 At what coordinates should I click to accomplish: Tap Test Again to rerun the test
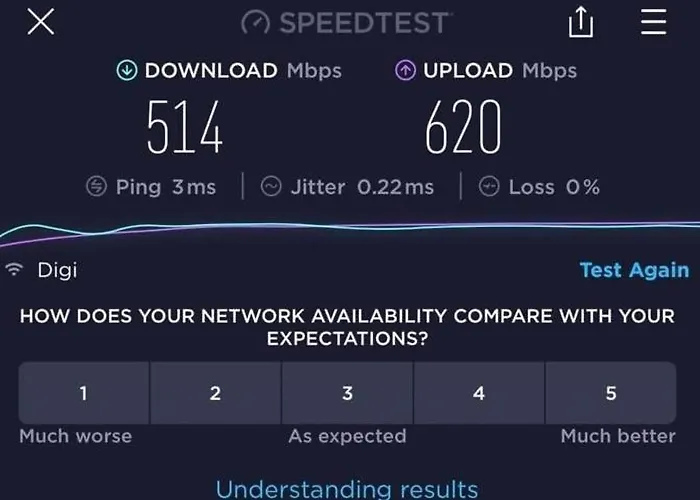coord(634,270)
